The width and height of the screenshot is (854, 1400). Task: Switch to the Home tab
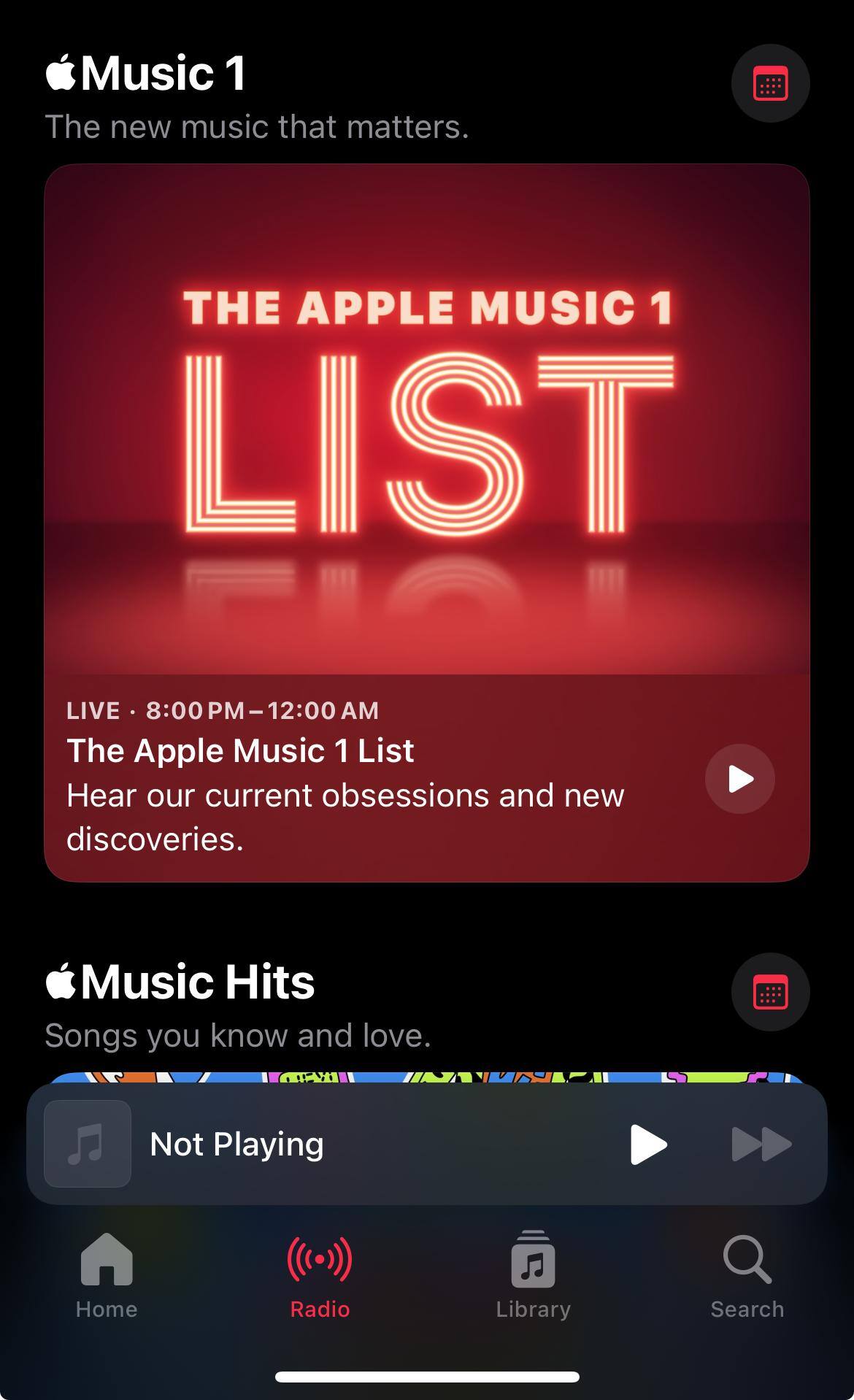click(107, 1275)
